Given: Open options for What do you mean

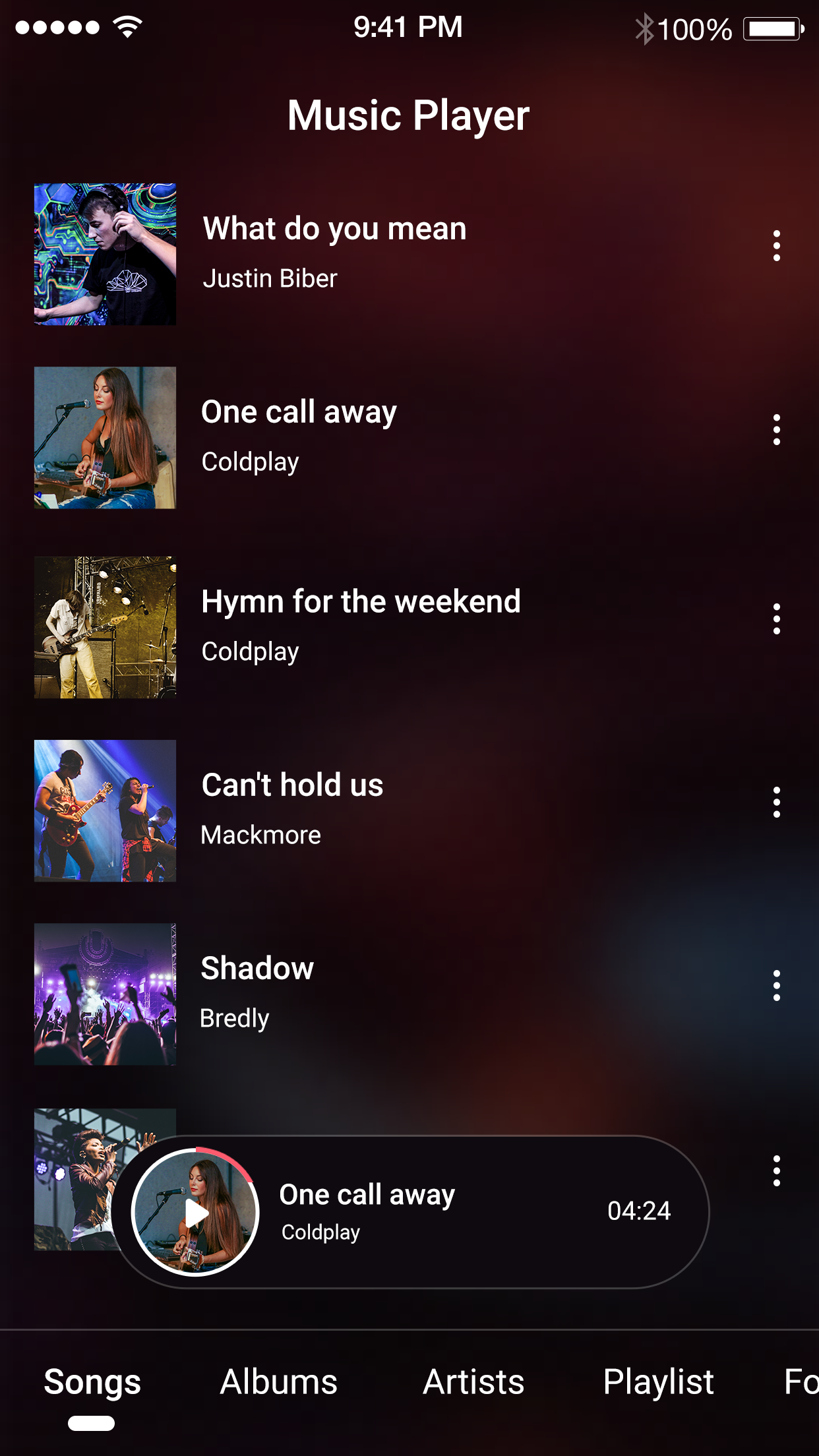Looking at the screenshot, I should tap(776, 246).
